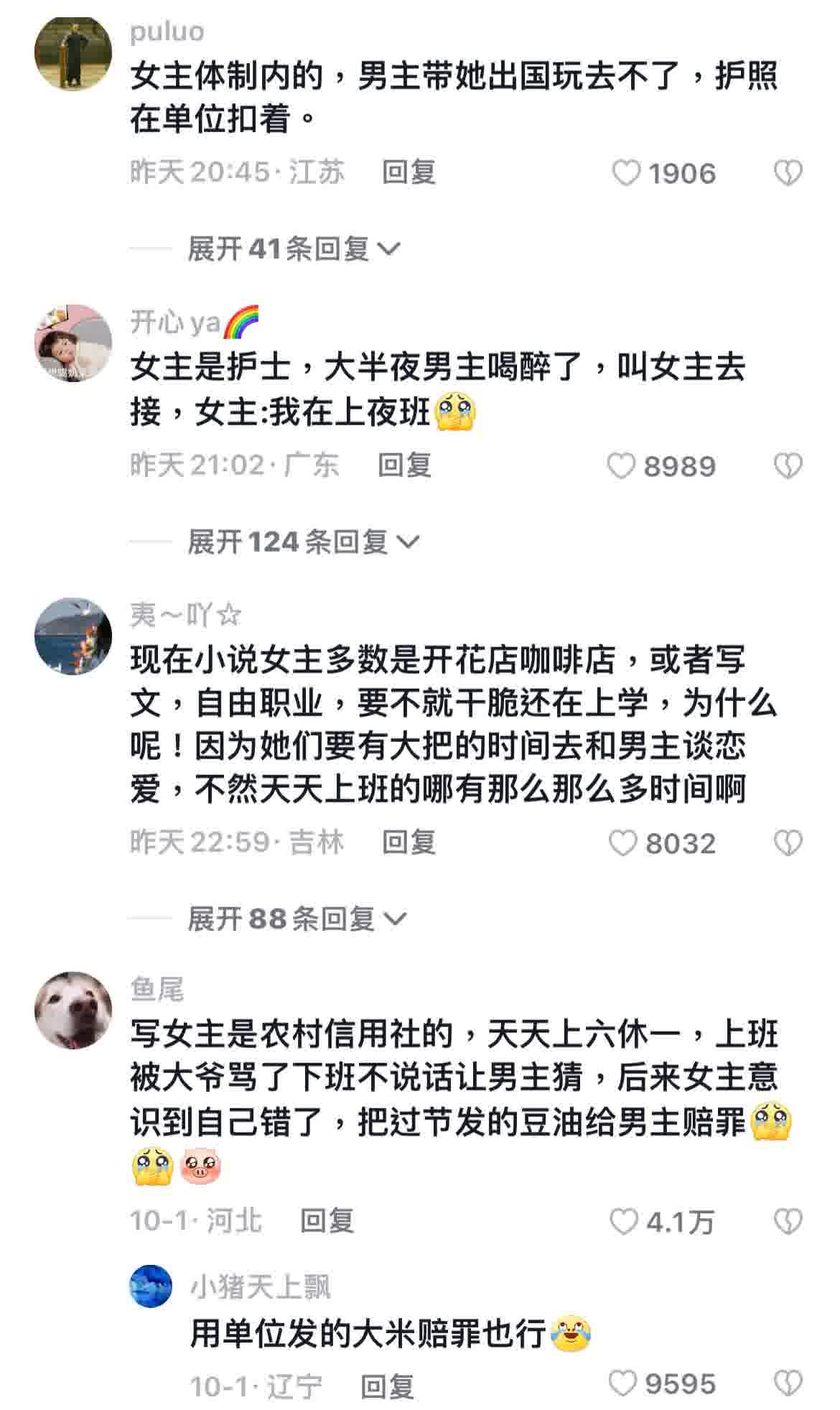Open 小猪天上飘's profile avatar
Image resolution: width=840 pixels, height=1410 pixels.
coord(151,1286)
